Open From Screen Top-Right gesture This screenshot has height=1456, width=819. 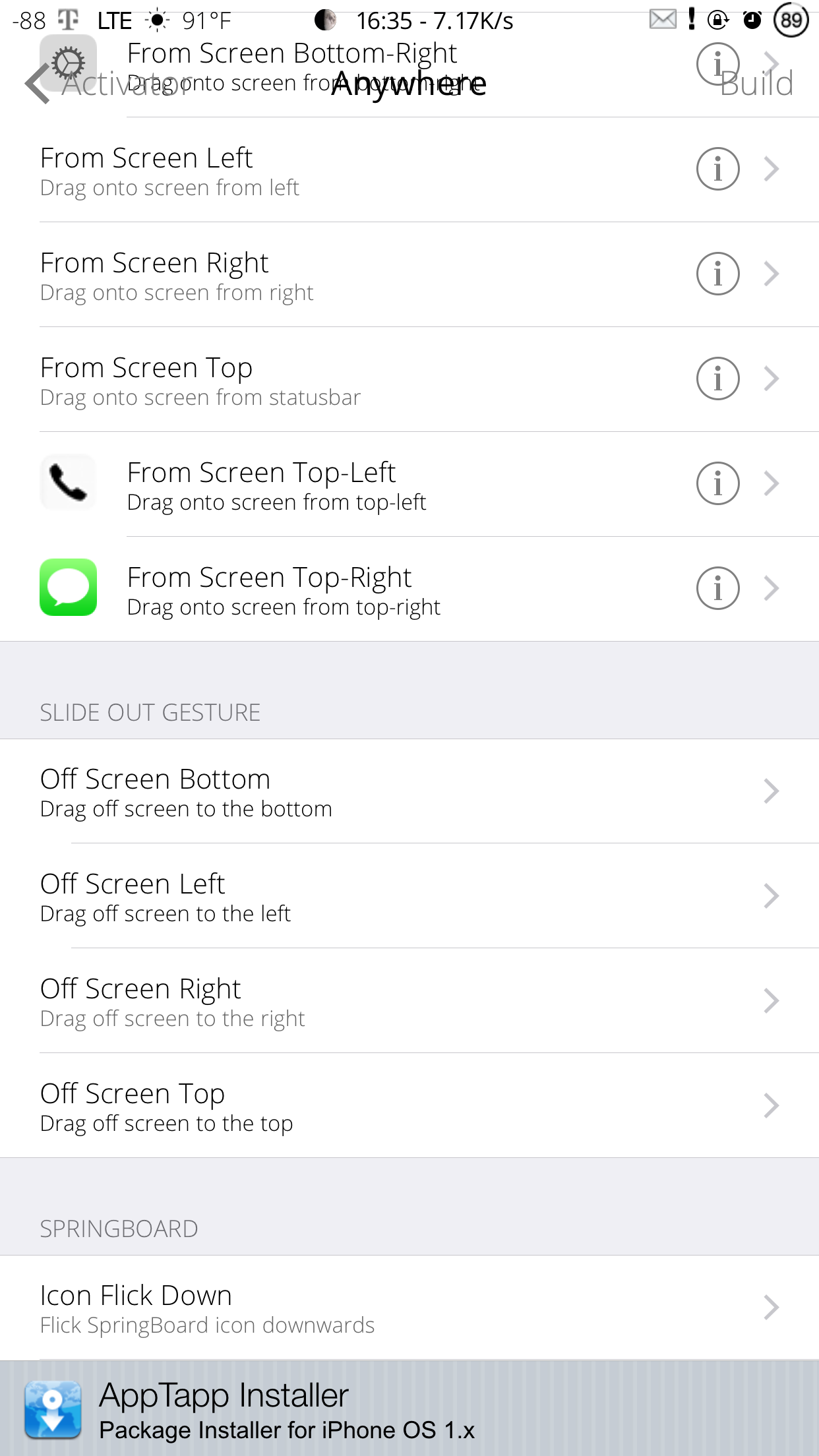(409, 589)
